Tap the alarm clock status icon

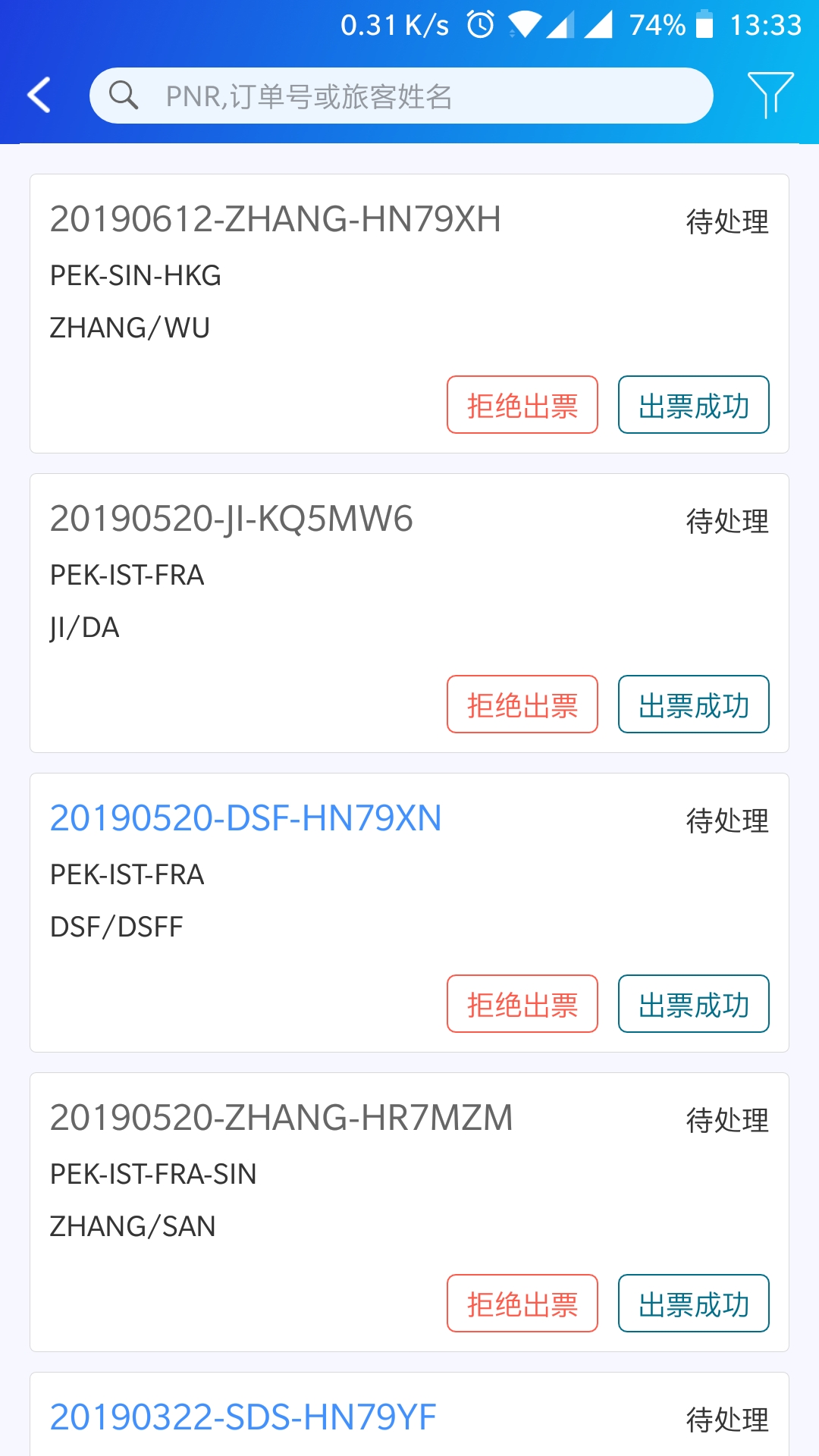480,25
